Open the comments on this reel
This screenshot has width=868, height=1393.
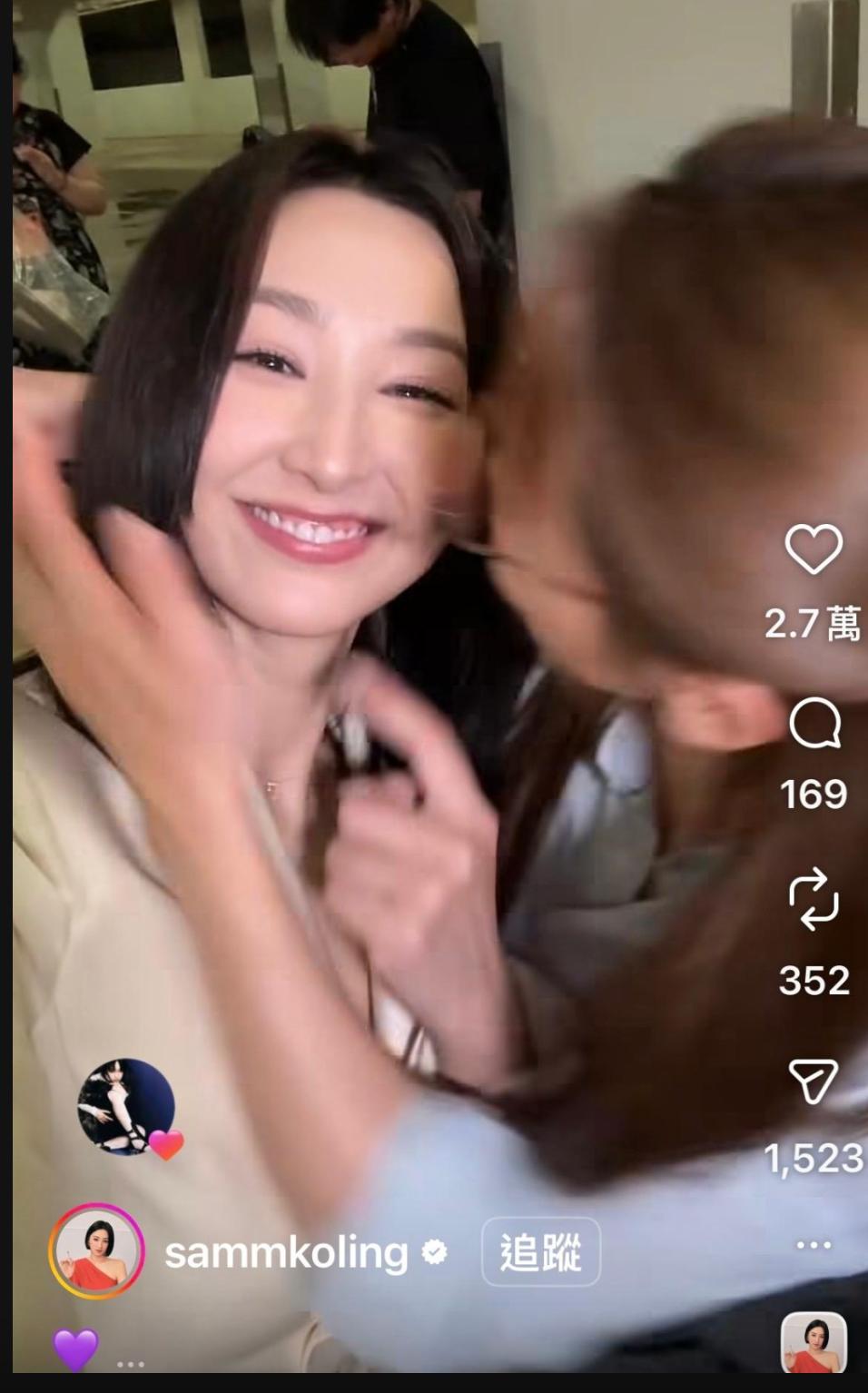(814, 725)
